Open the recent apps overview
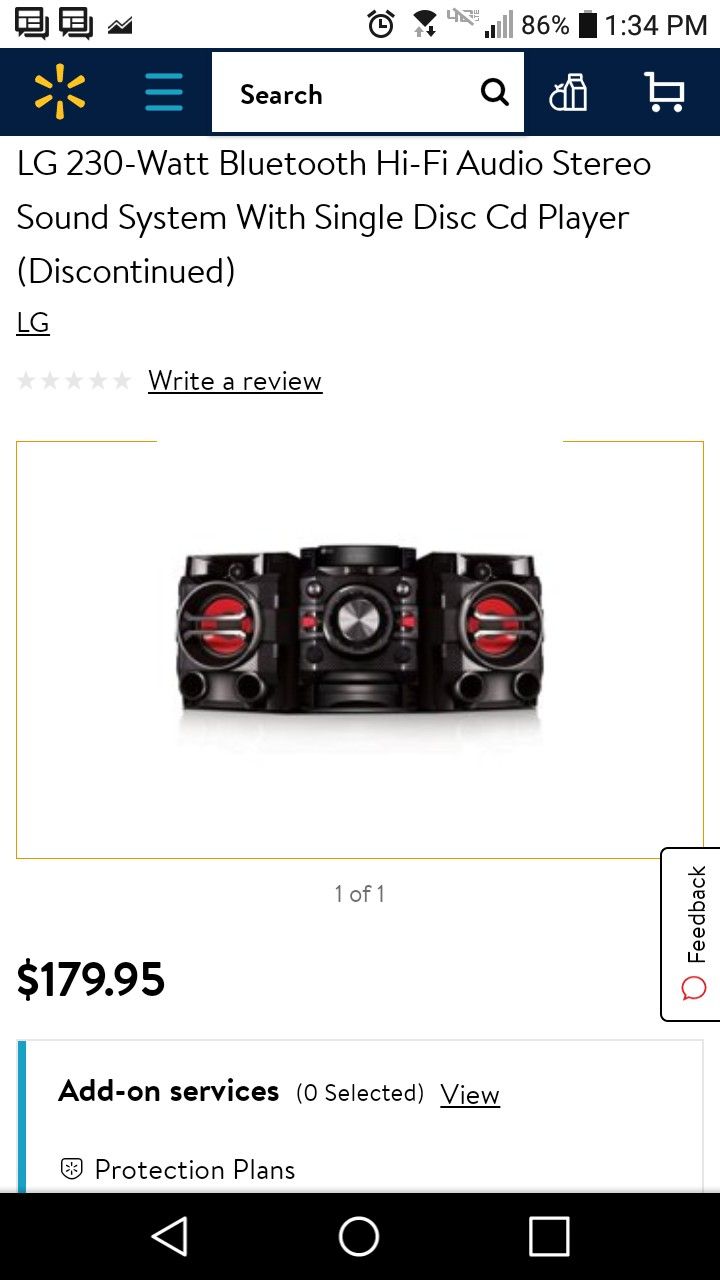Image resolution: width=720 pixels, height=1280 pixels. 549,1236
